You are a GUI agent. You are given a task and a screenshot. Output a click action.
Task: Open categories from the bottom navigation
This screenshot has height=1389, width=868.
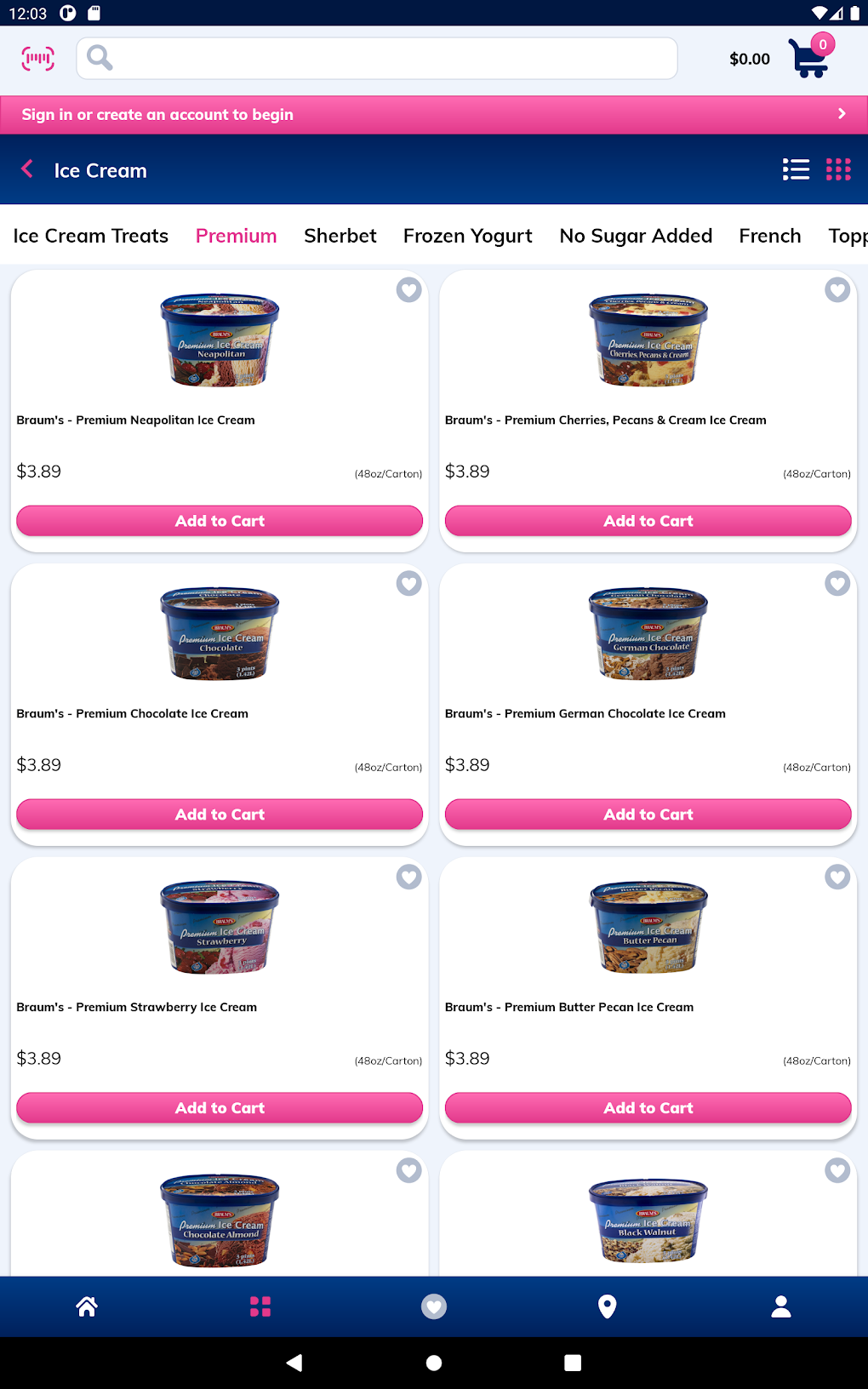coord(260,1306)
